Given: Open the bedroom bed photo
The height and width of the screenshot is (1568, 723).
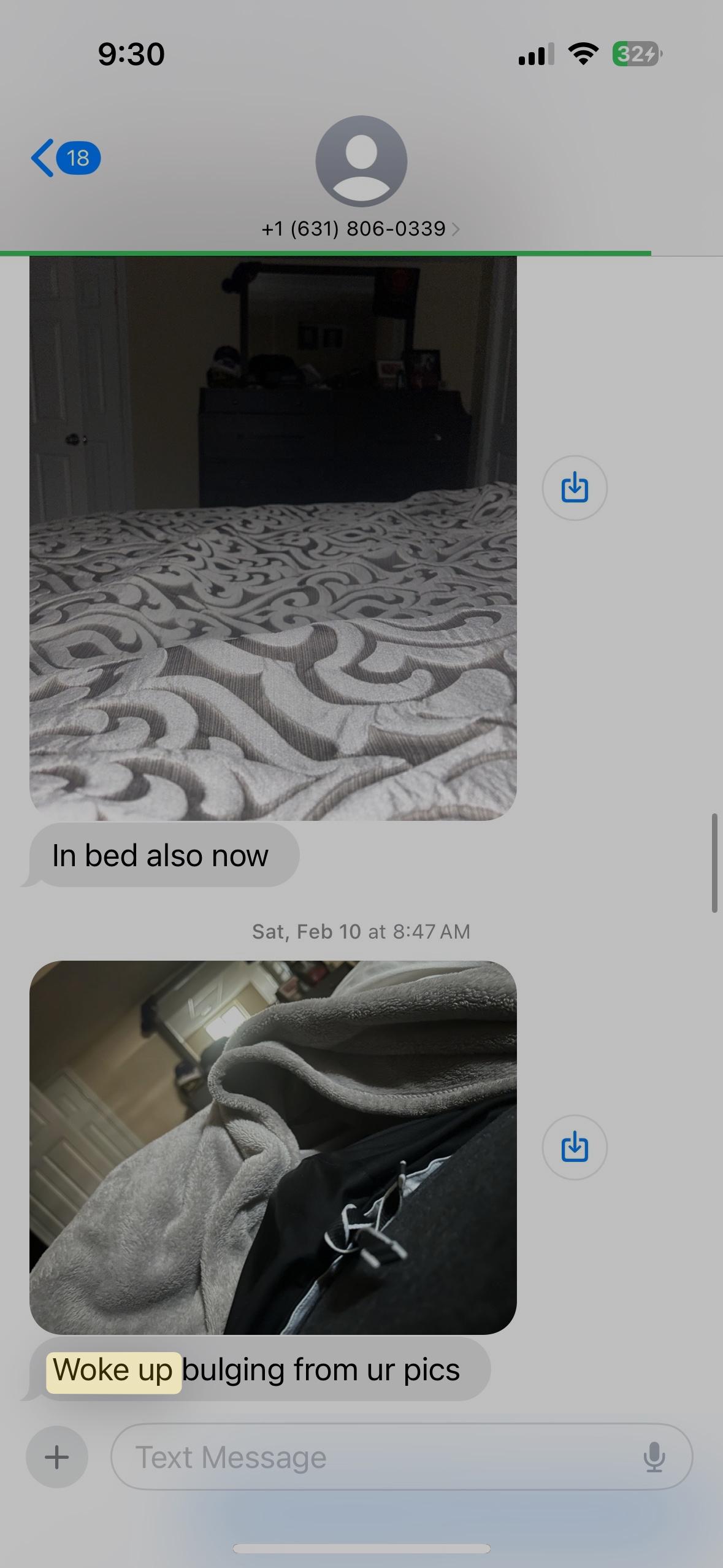Looking at the screenshot, I should 273,538.
